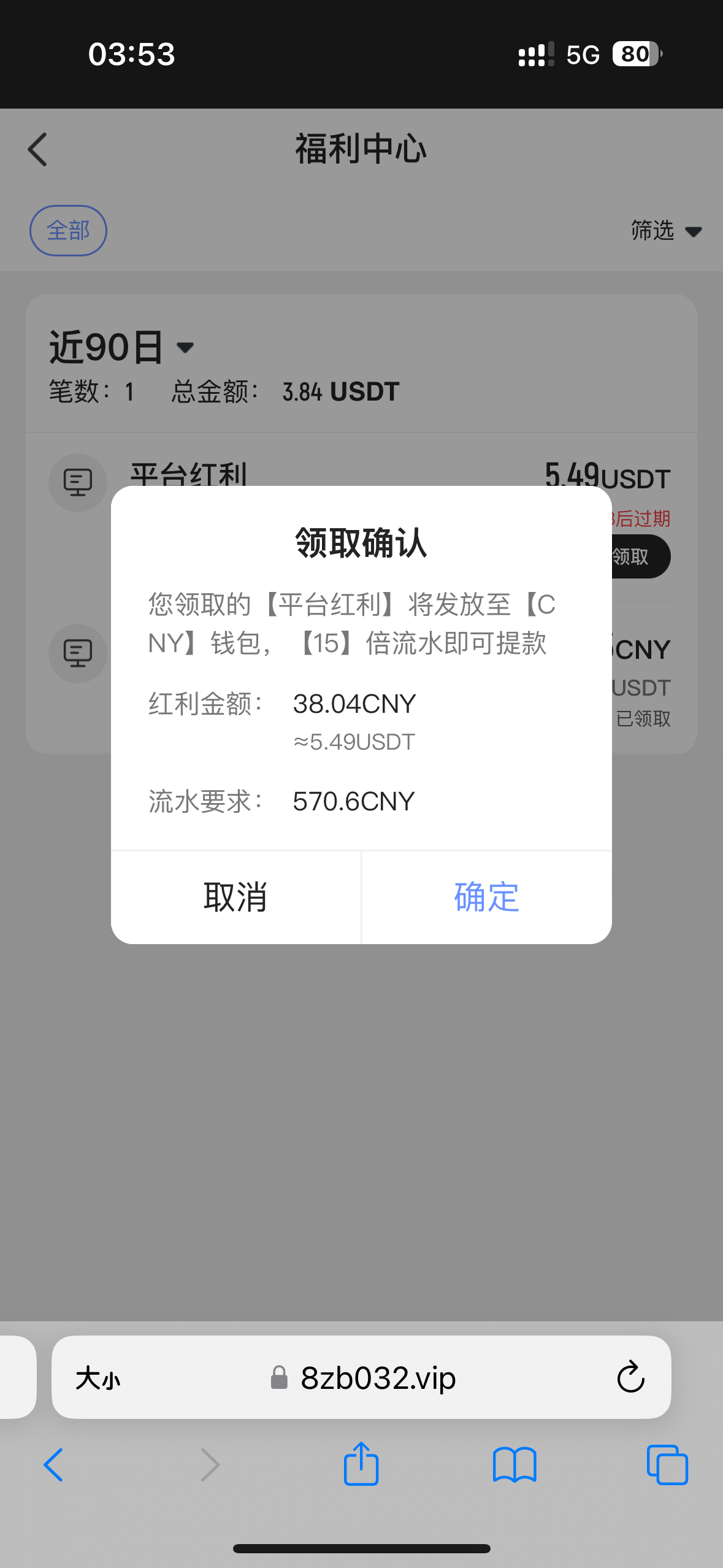
Task: Reload the 8zb032.vip page
Action: pos(630,1377)
